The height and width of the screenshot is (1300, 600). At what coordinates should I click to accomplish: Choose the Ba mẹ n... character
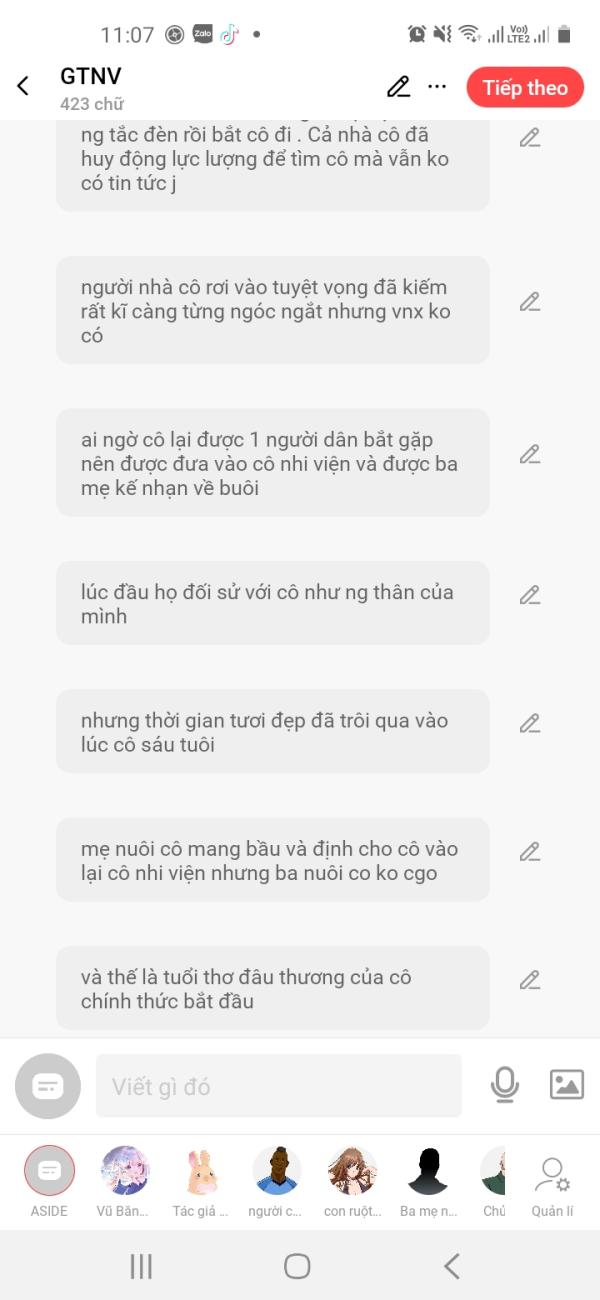[x=428, y=1182]
